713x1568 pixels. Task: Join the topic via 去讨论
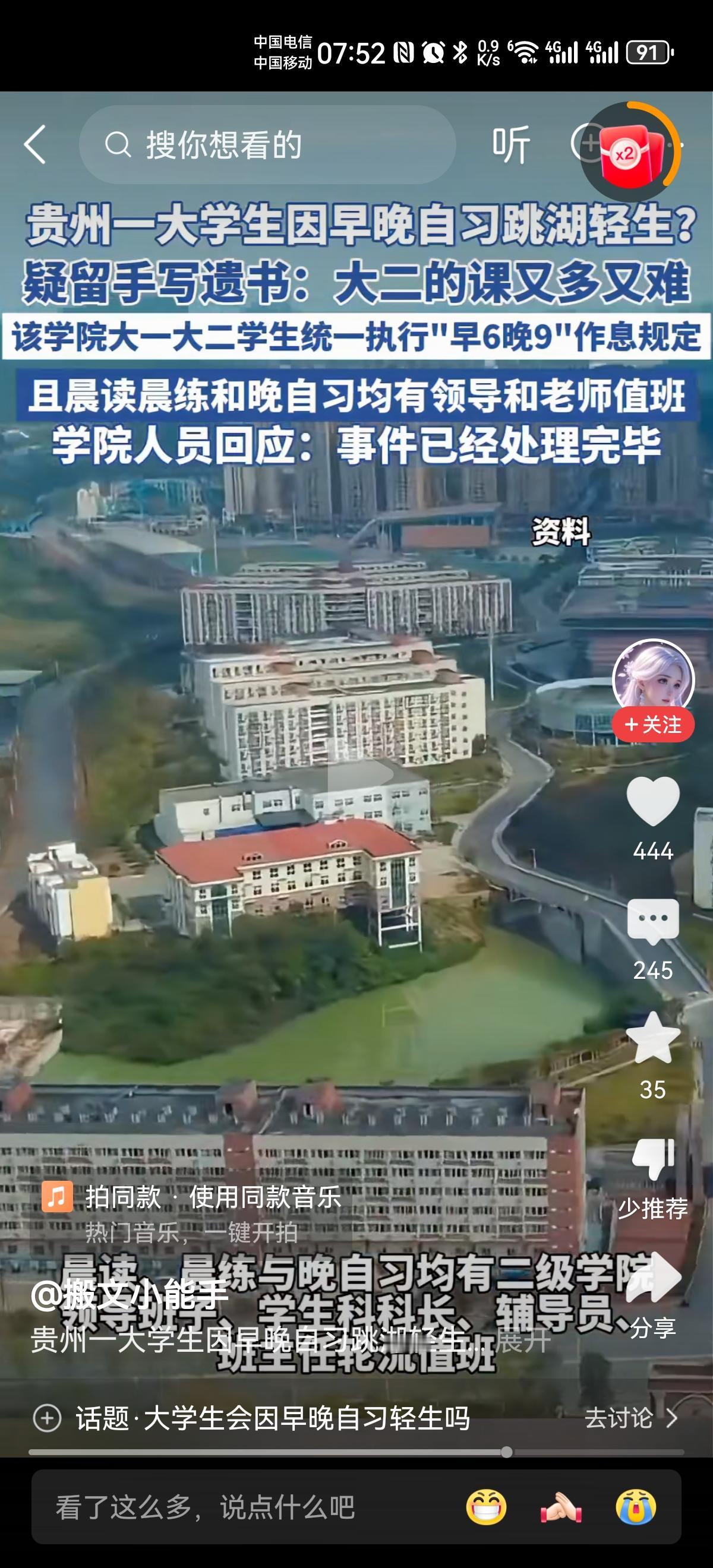pyautogui.click(x=630, y=1418)
